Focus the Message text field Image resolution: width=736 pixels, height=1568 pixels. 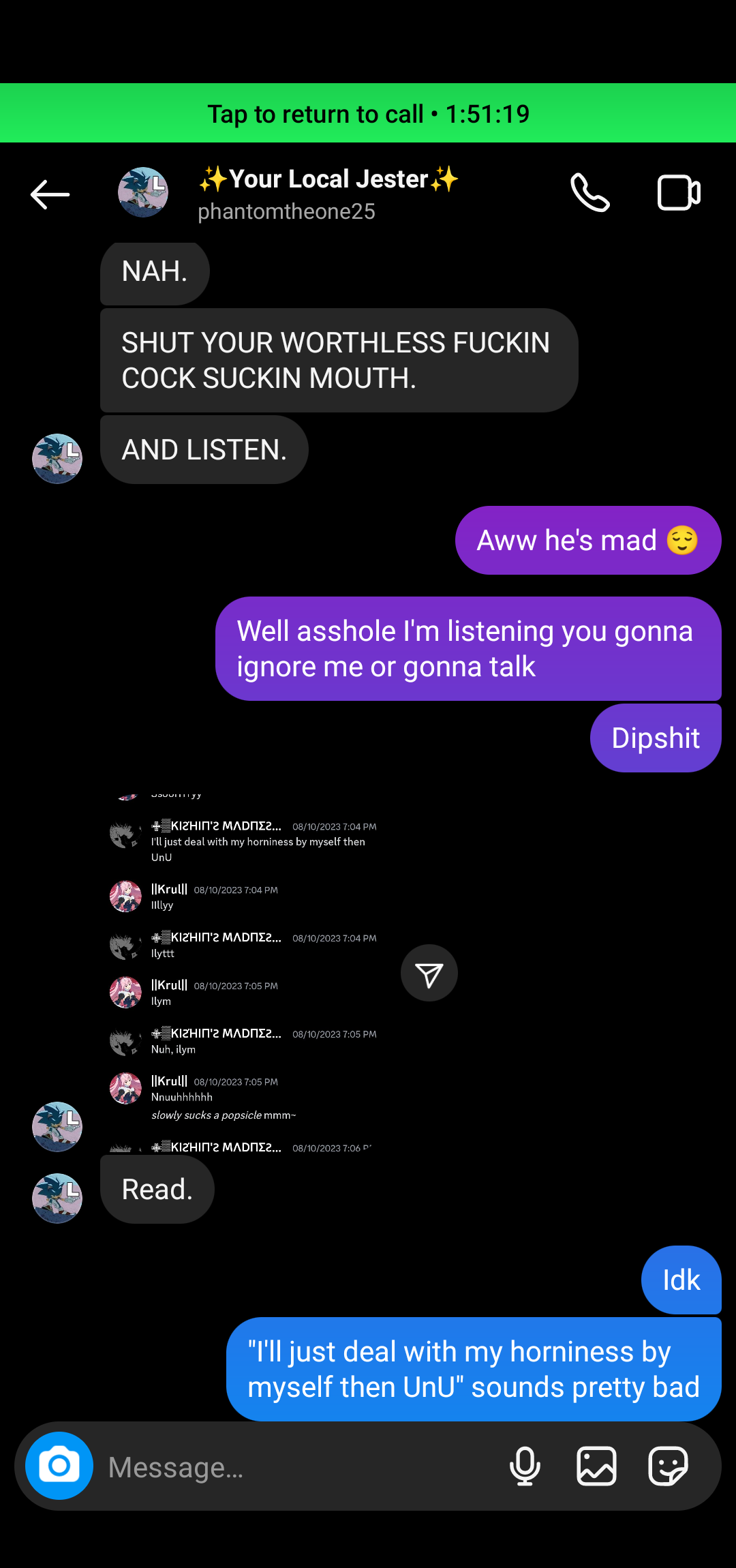point(300,1467)
